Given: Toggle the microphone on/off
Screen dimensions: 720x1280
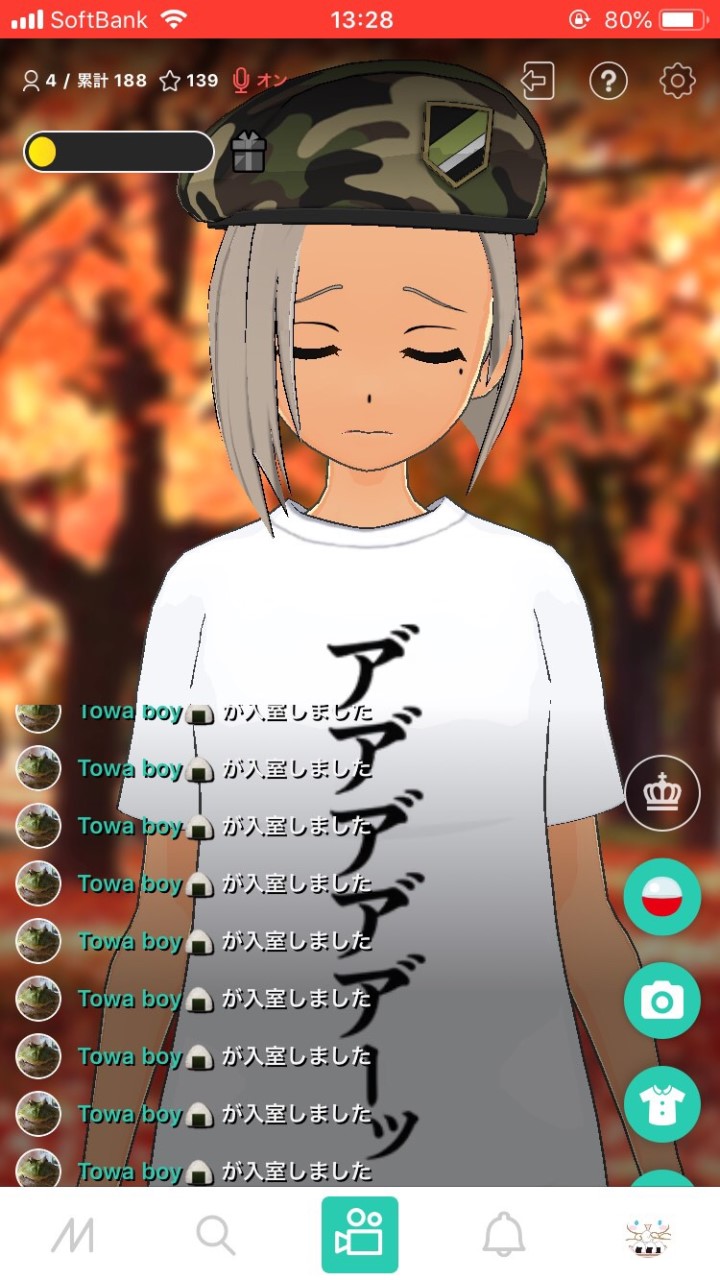Looking at the screenshot, I should coord(258,81).
